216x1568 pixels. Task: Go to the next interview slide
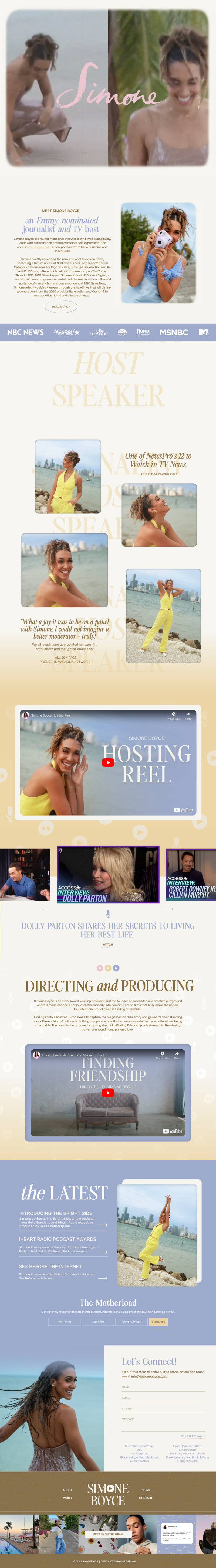(170, 909)
